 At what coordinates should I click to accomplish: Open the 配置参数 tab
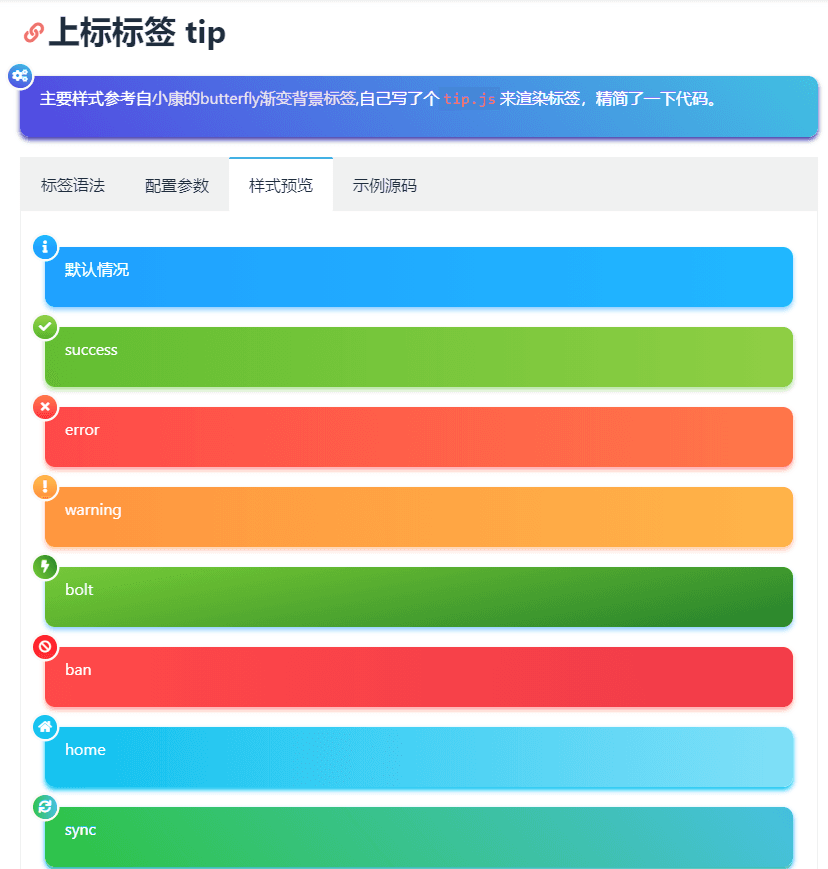[x=177, y=185]
